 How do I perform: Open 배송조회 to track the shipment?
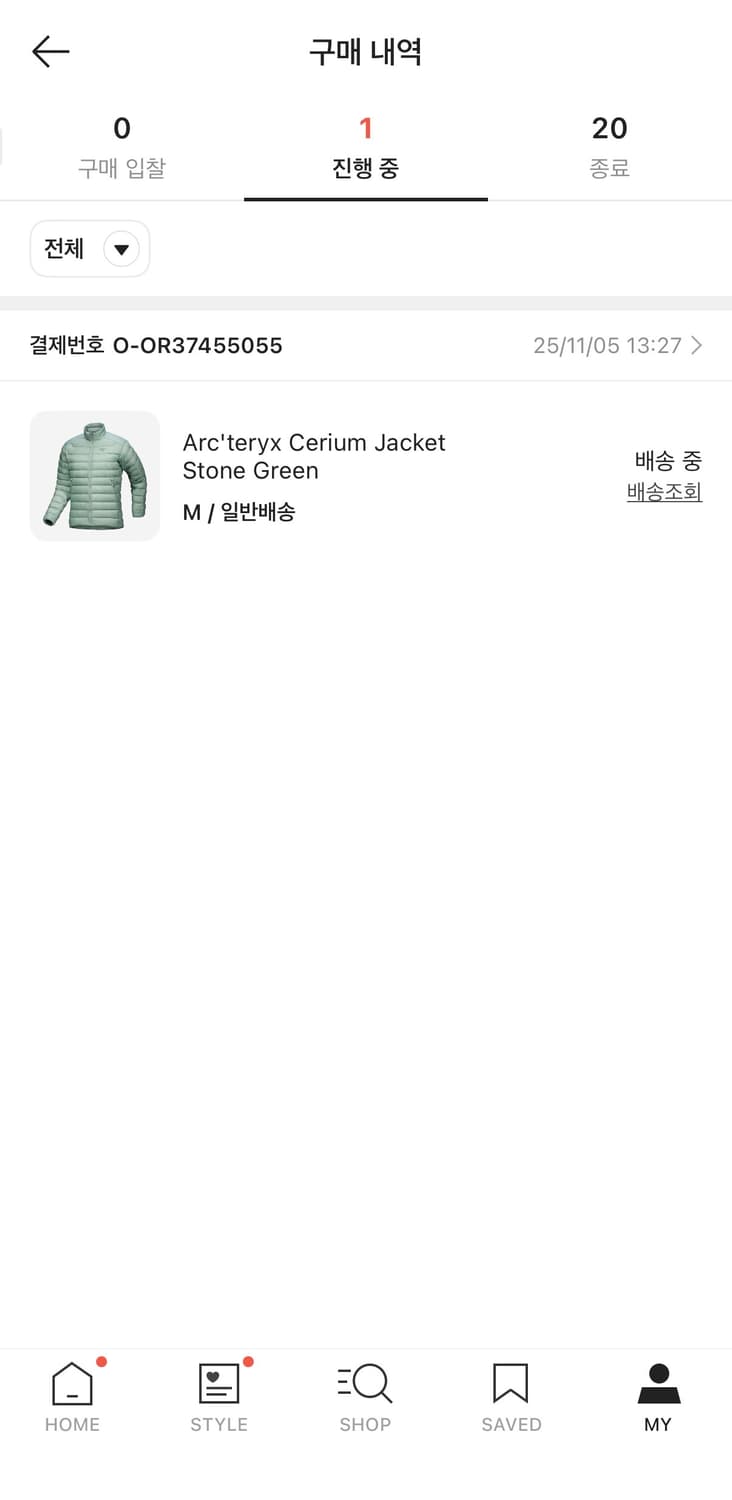[x=664, y=492]
